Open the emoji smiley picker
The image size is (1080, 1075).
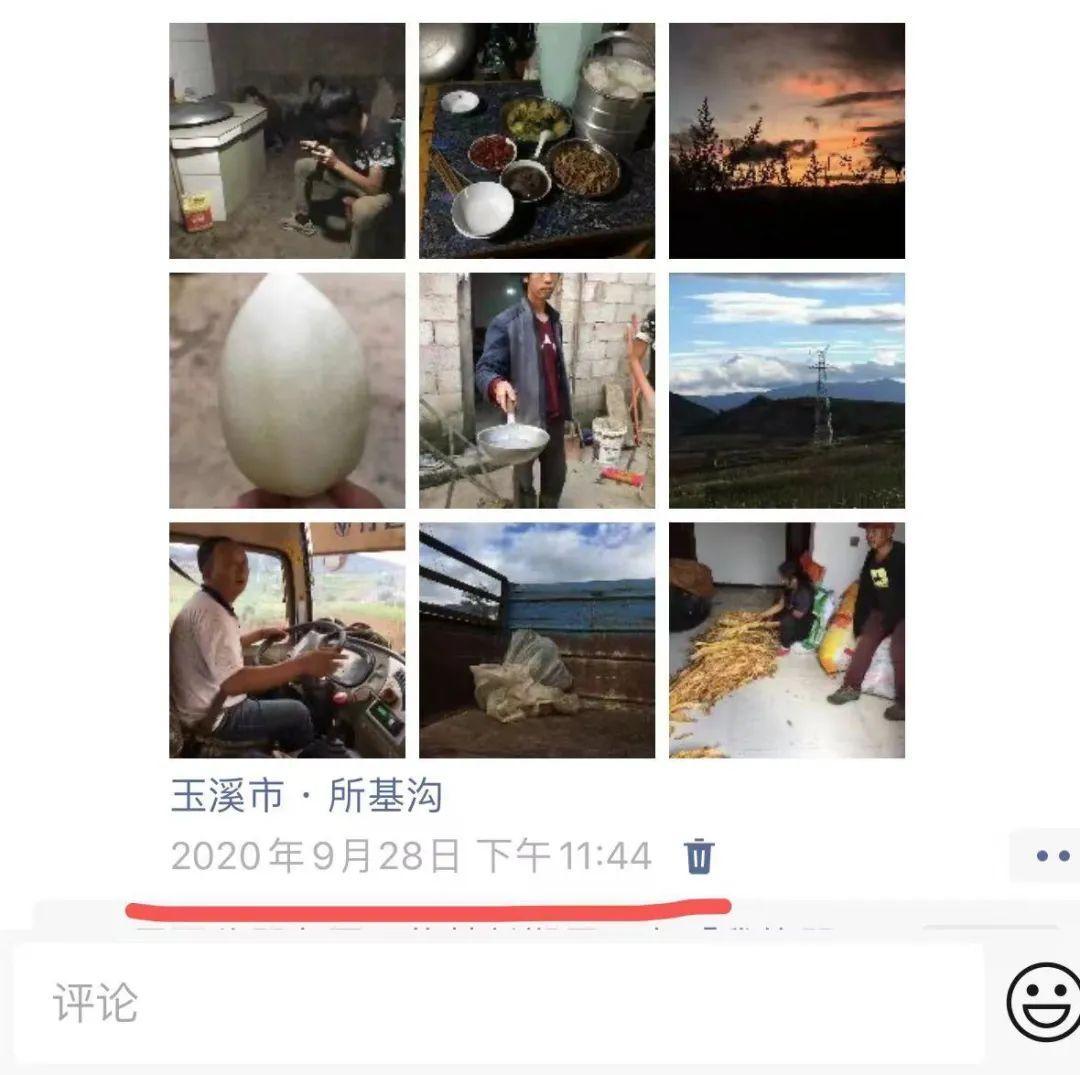1042,1002
